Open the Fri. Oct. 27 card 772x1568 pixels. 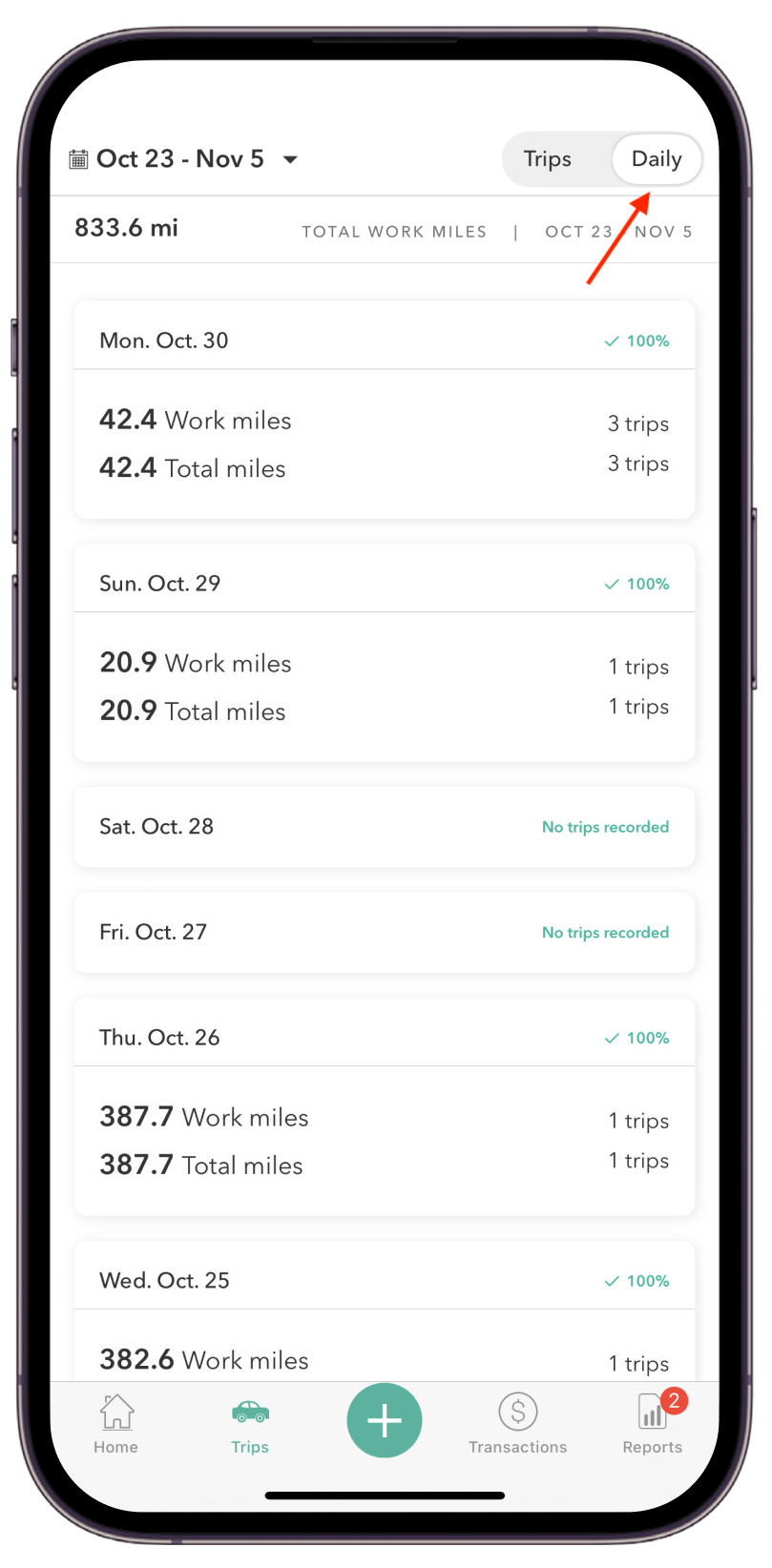[x=384, y=933]
